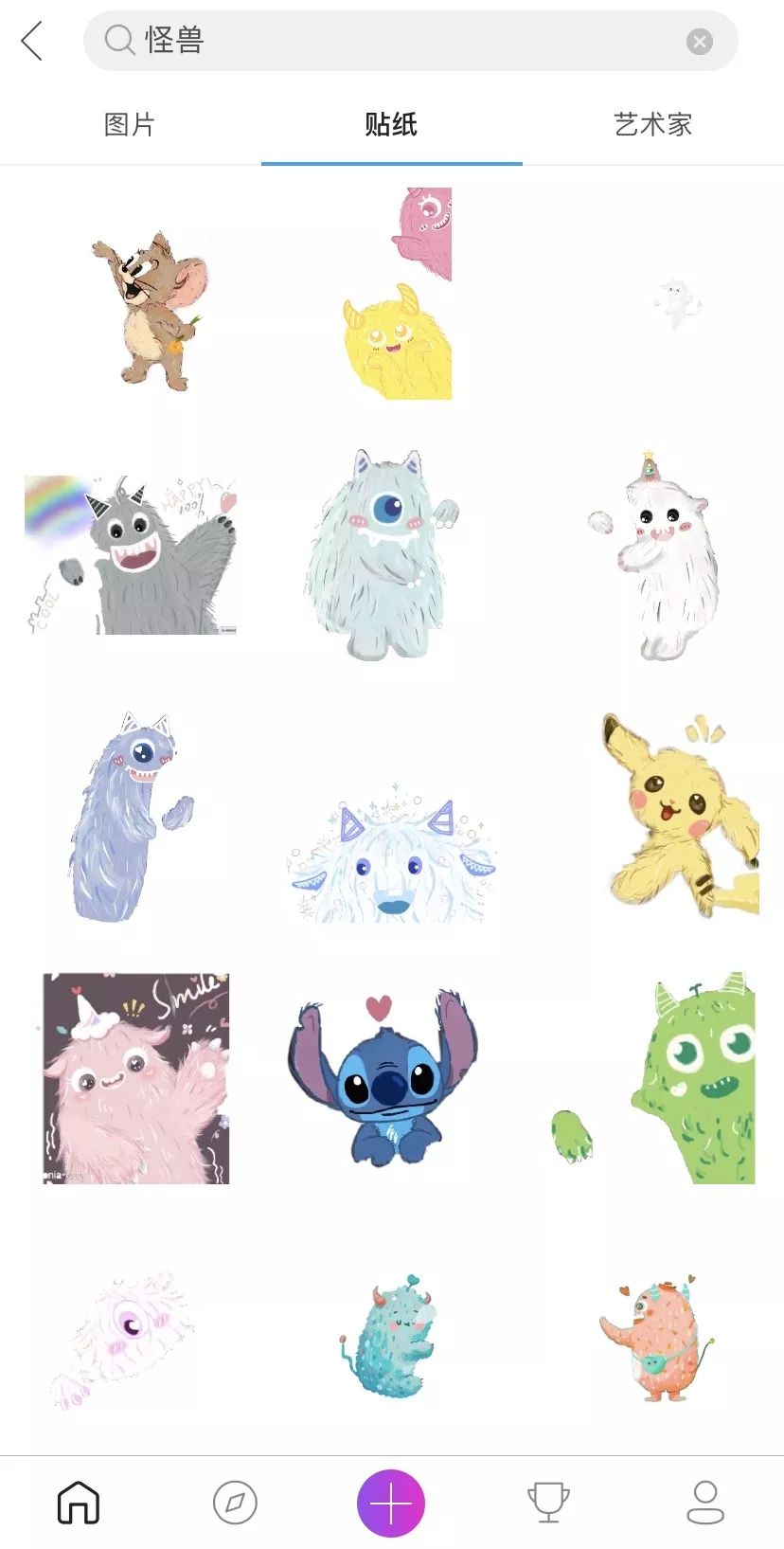Choose the Pikachu sticker
The width and height of the screenshot is (784, 1549).
click(680, 816)
